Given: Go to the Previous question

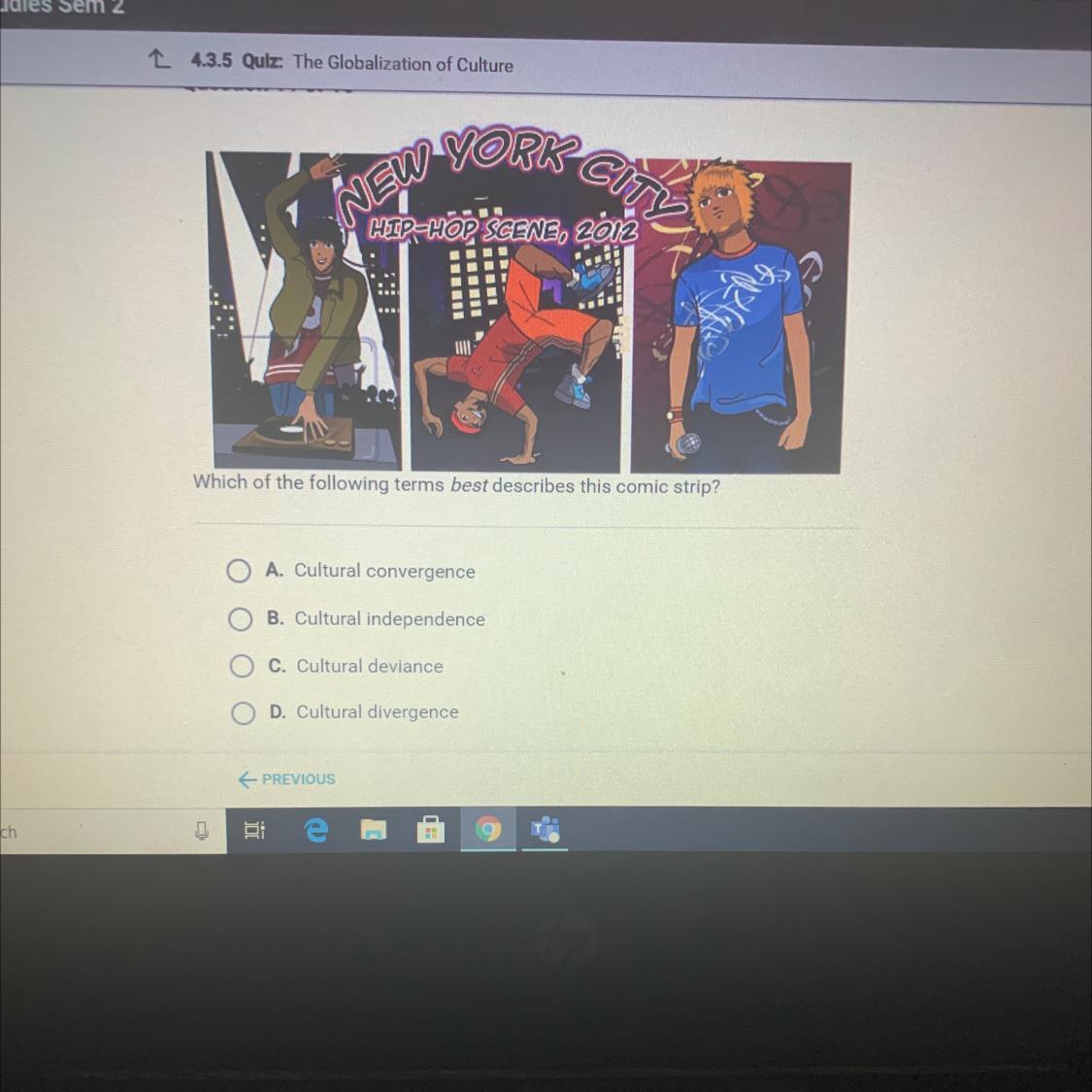Looking at the screenshot, I should coord(287,778).
